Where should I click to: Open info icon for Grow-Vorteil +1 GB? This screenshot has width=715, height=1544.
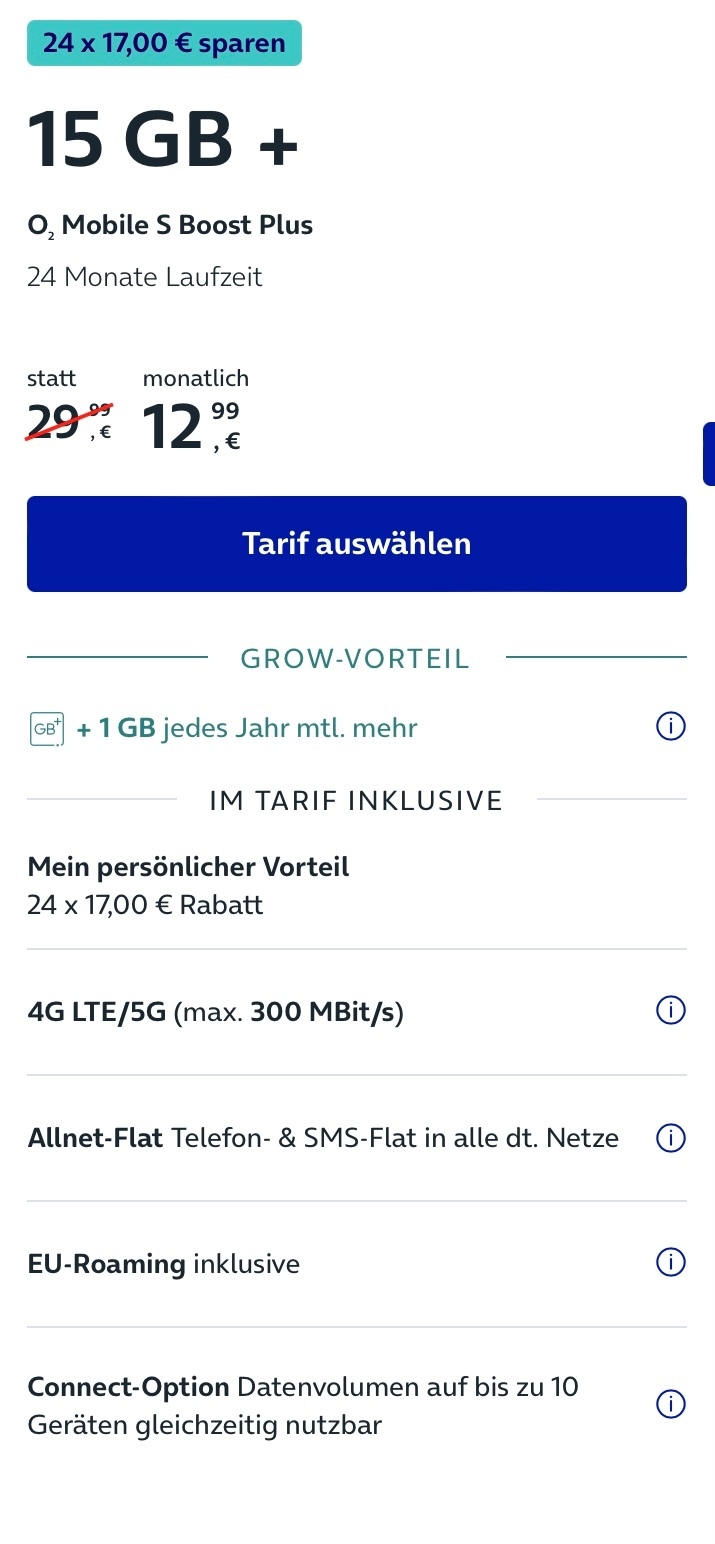[x=670, y=727]
